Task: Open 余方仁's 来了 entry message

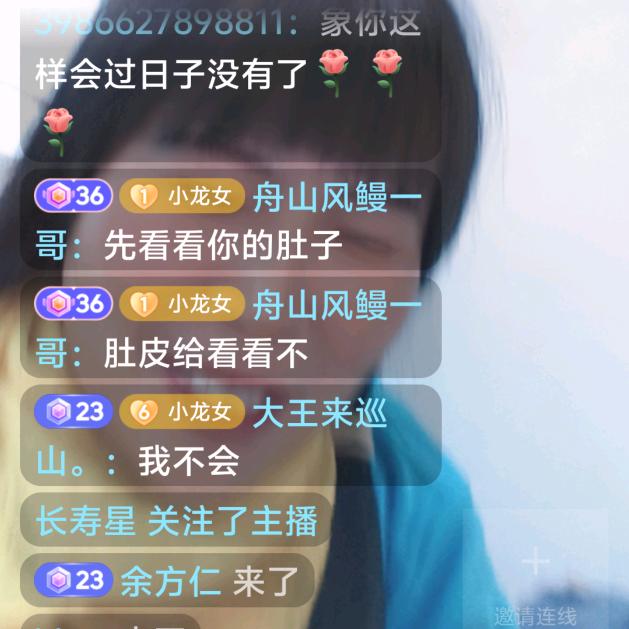Action: 167,580
